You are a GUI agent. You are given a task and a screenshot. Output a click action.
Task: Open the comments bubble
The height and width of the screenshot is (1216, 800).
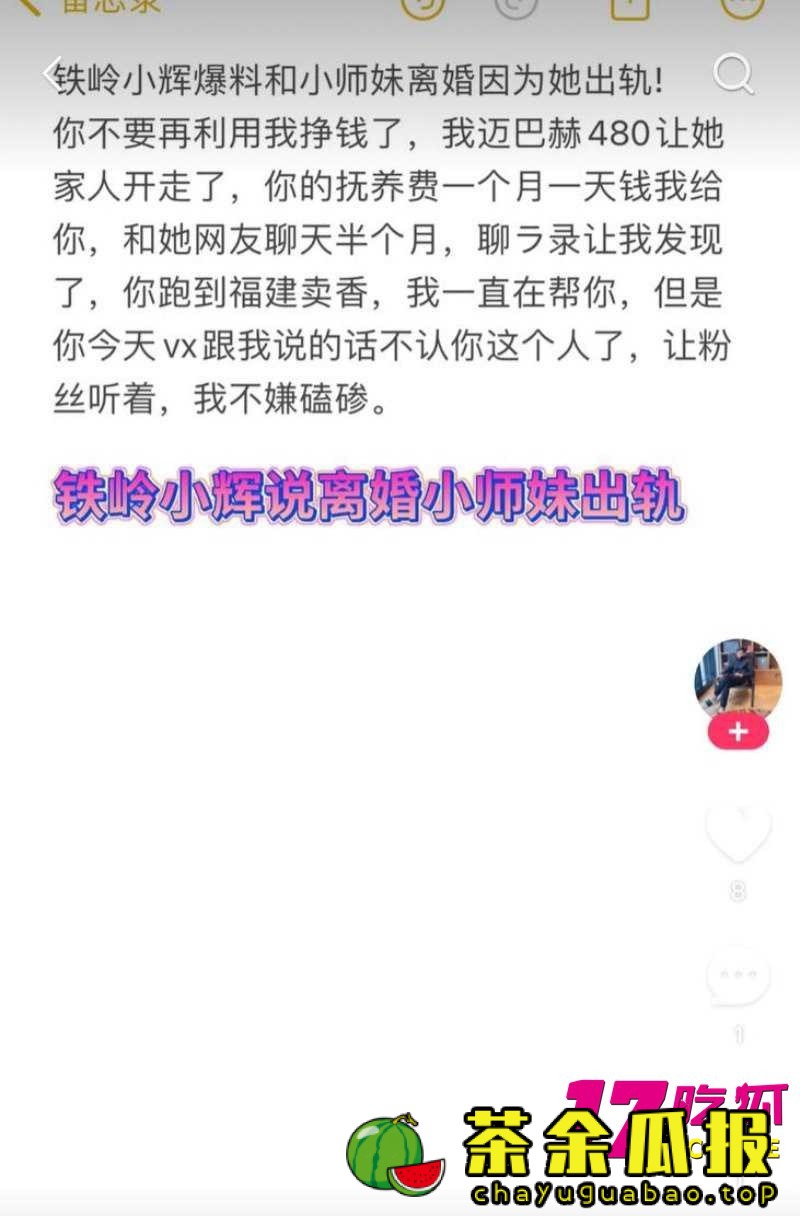pos(738,975)
